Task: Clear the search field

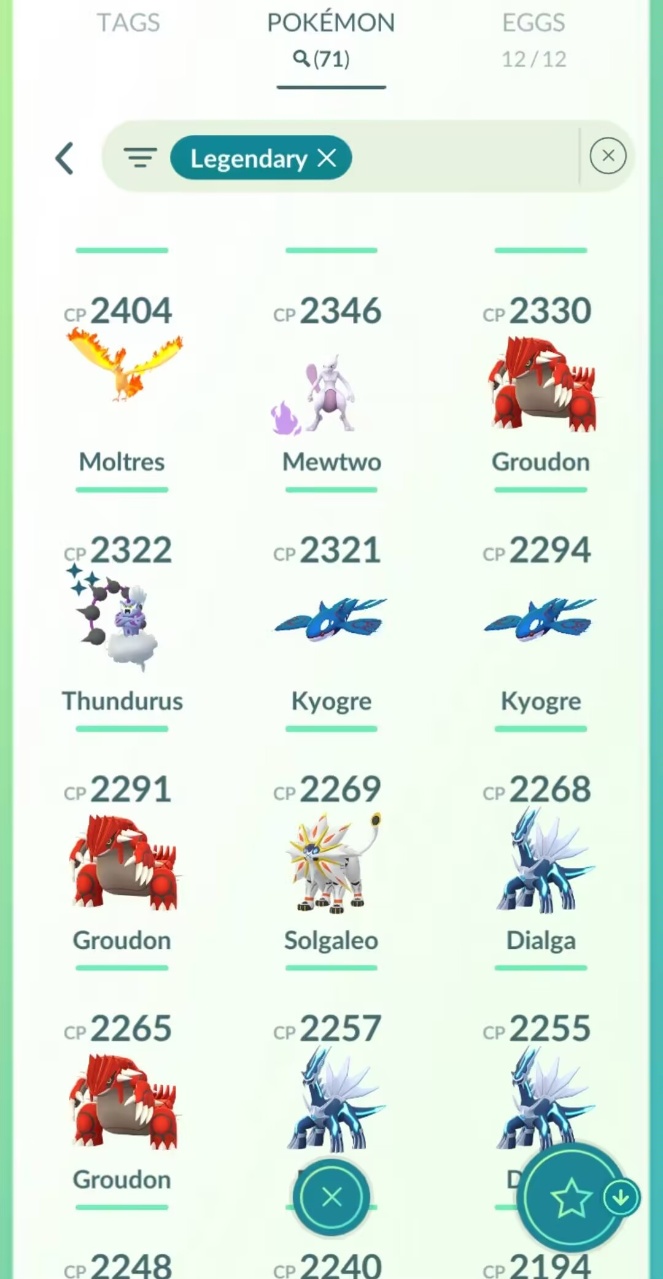Action: coord(608,156)
